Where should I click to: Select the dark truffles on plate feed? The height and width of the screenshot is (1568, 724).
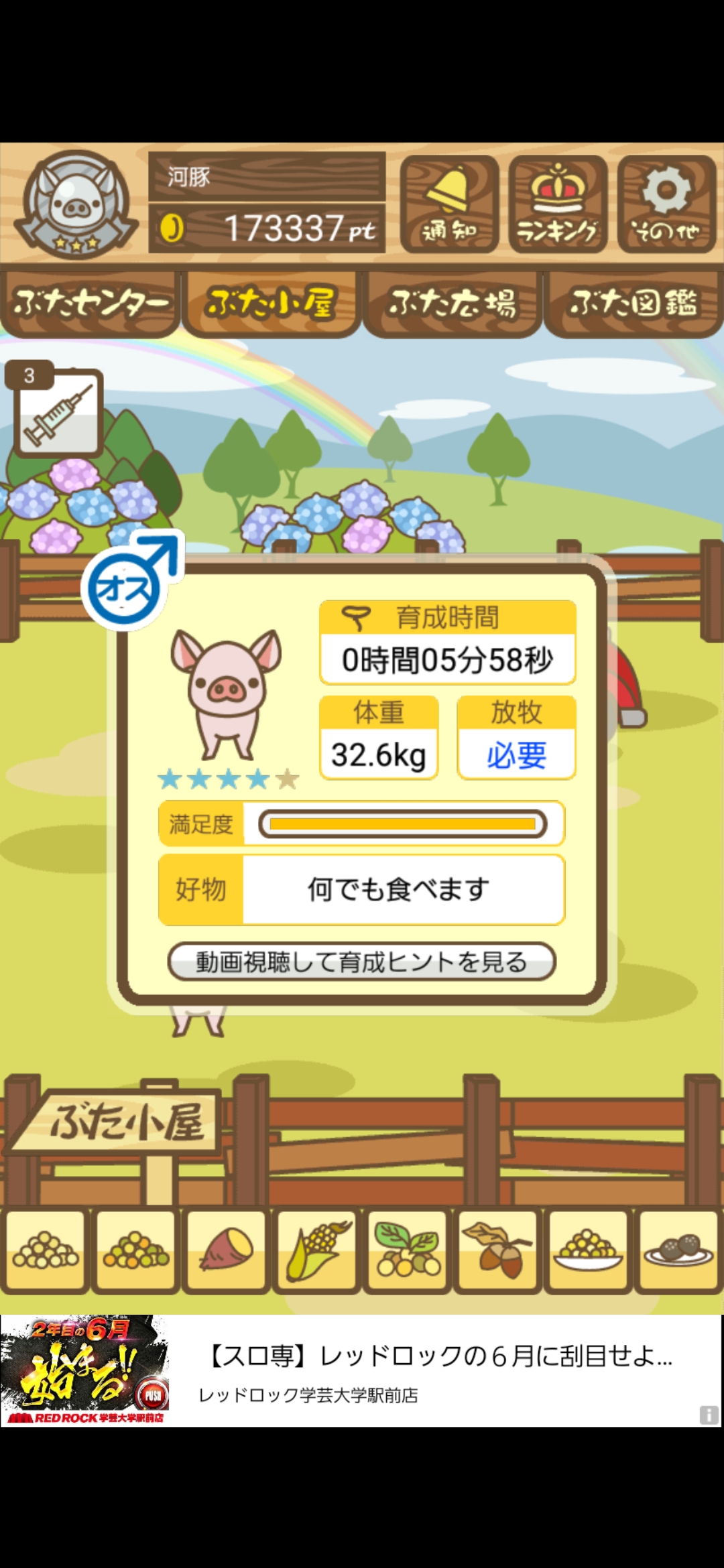pyautogui.click(x=678, y=1250)
